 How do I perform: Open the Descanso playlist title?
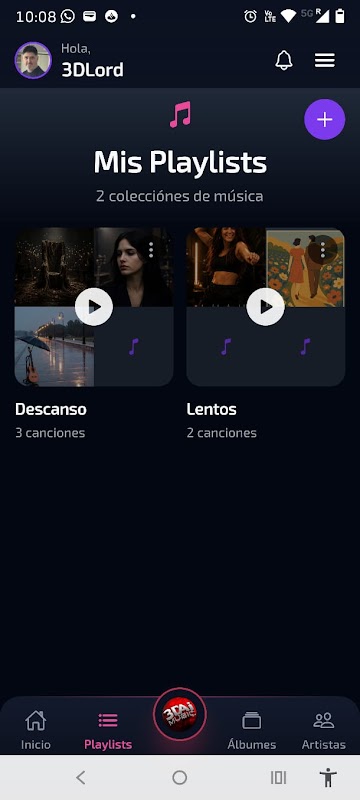coord(51,409)
